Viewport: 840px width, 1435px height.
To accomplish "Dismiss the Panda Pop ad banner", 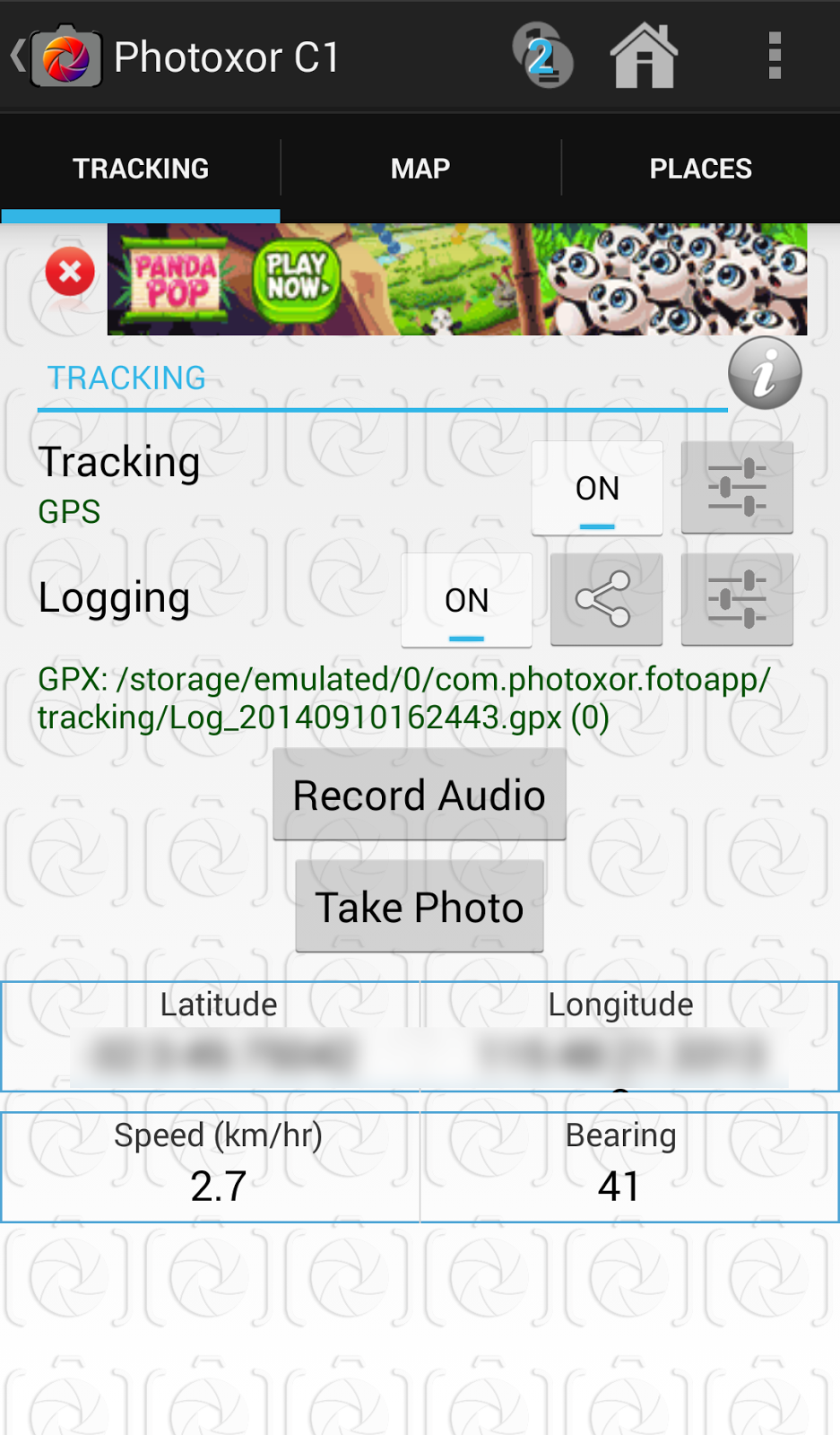I will pyautogui.click(x=70, y=273).
